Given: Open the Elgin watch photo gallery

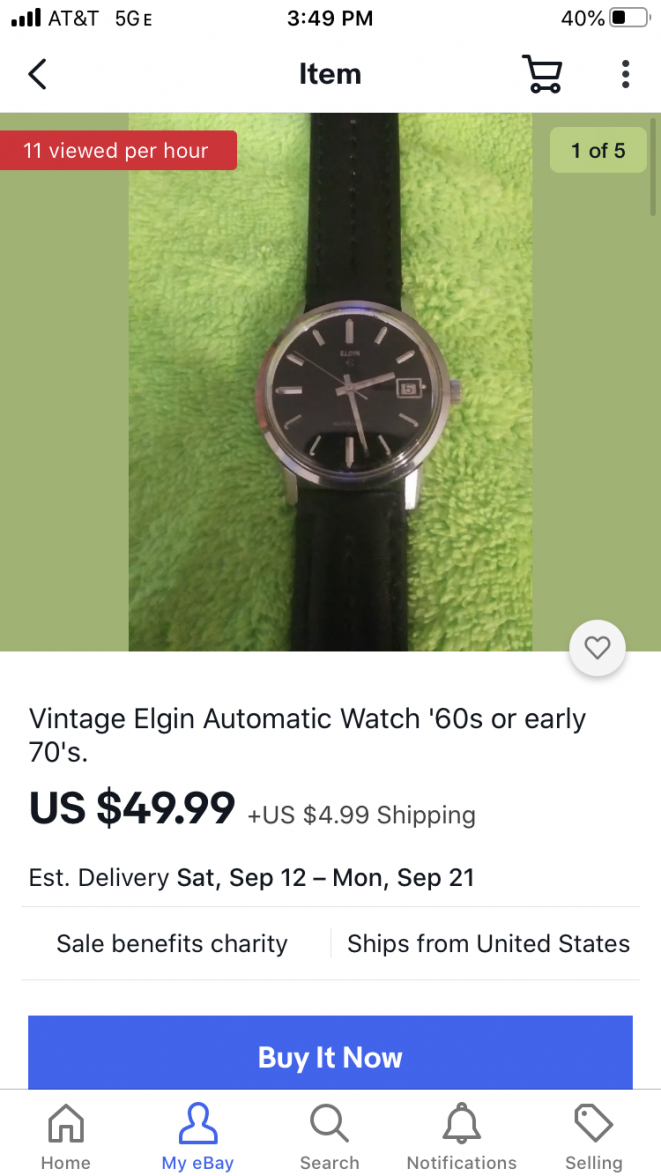Looking at the screenshot, I should [330, 382].
